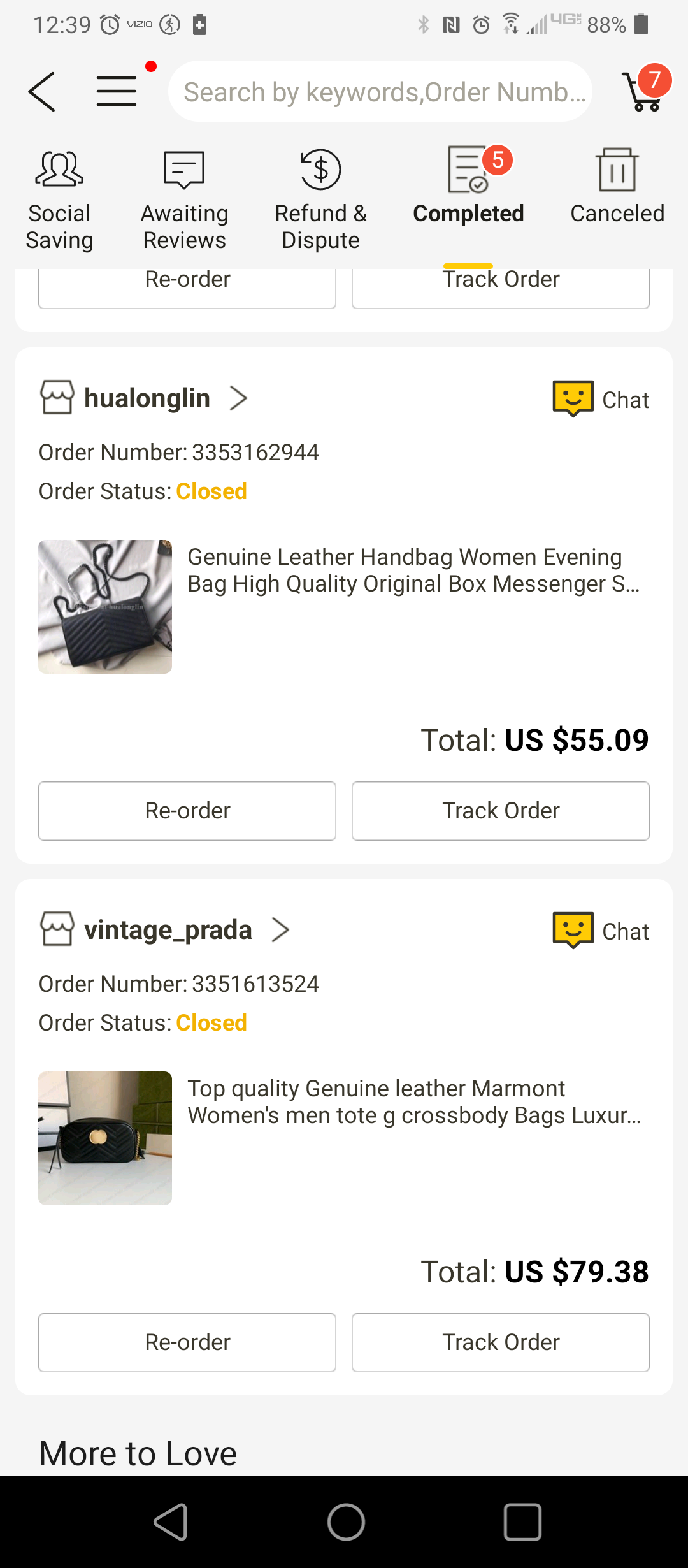Go back using the top-left arrow
Screen dimensions: 688x1568
(x=42, y=92)
